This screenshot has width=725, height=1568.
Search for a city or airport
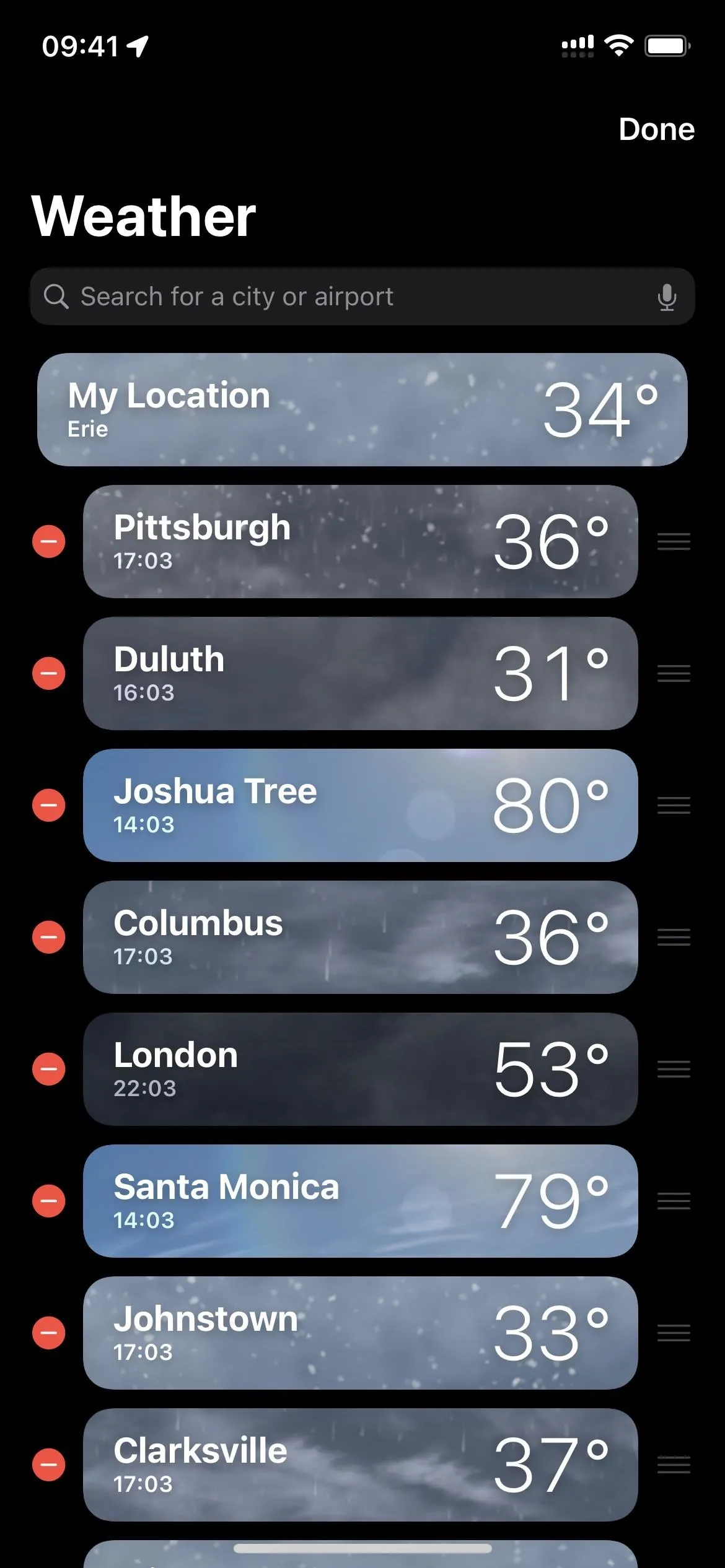pyautogui.click(x=362, y=297)
